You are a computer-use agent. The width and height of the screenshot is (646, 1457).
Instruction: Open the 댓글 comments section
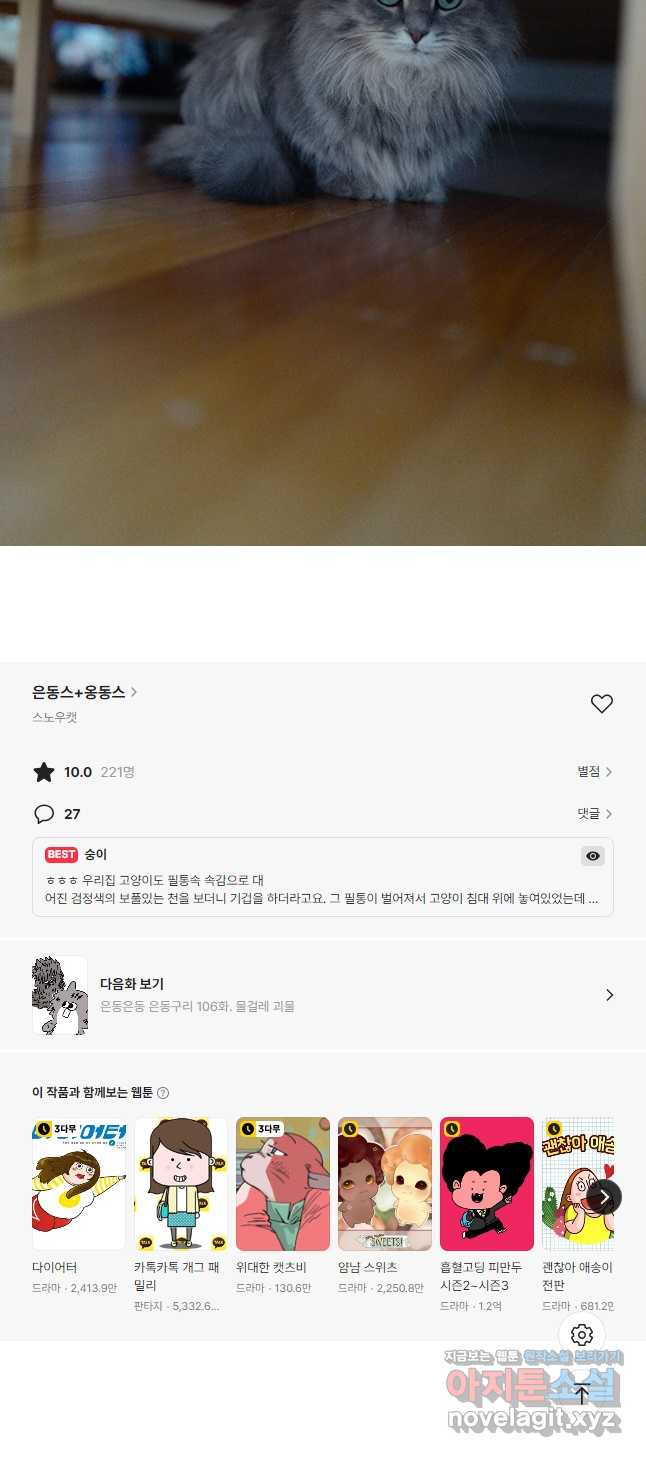click(x=594, y=814)
